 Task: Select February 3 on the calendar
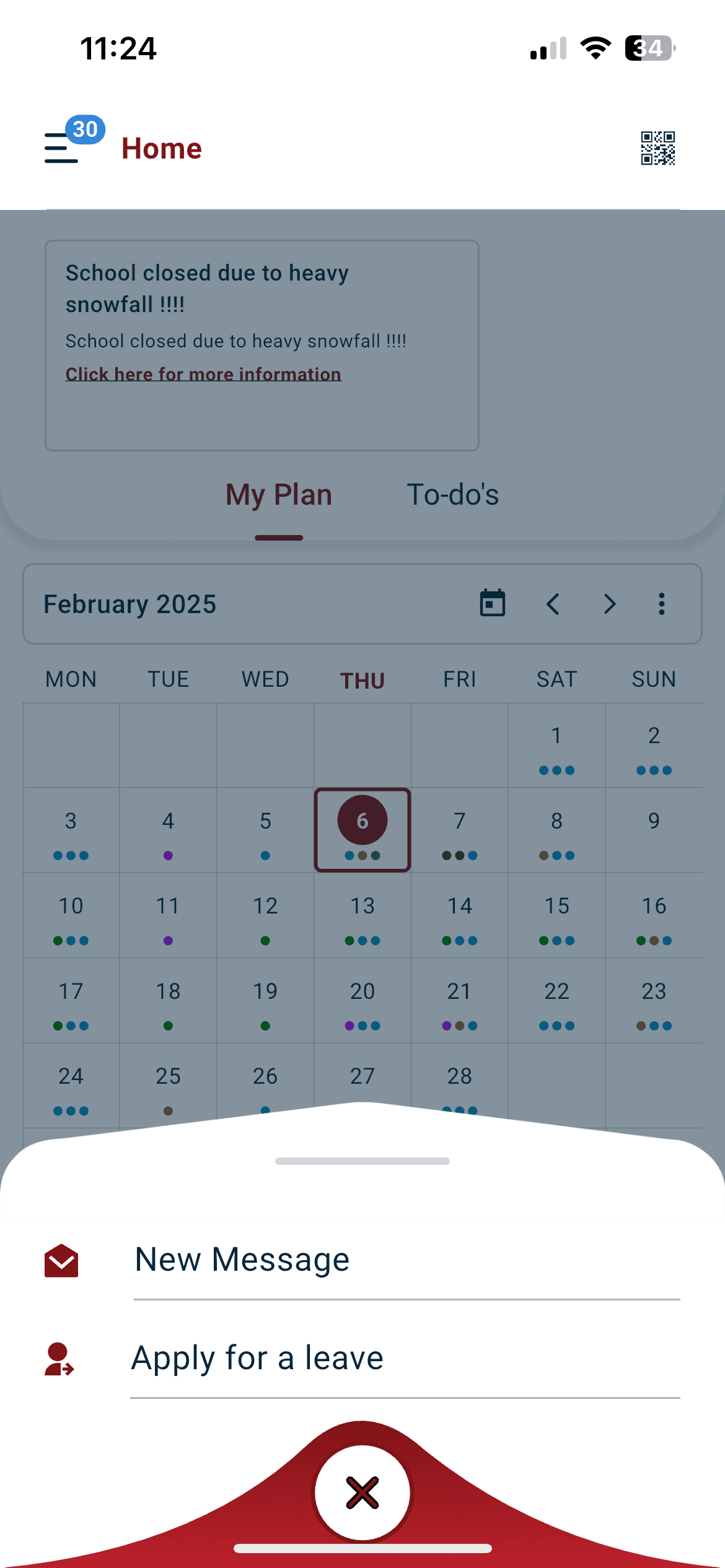71,830
